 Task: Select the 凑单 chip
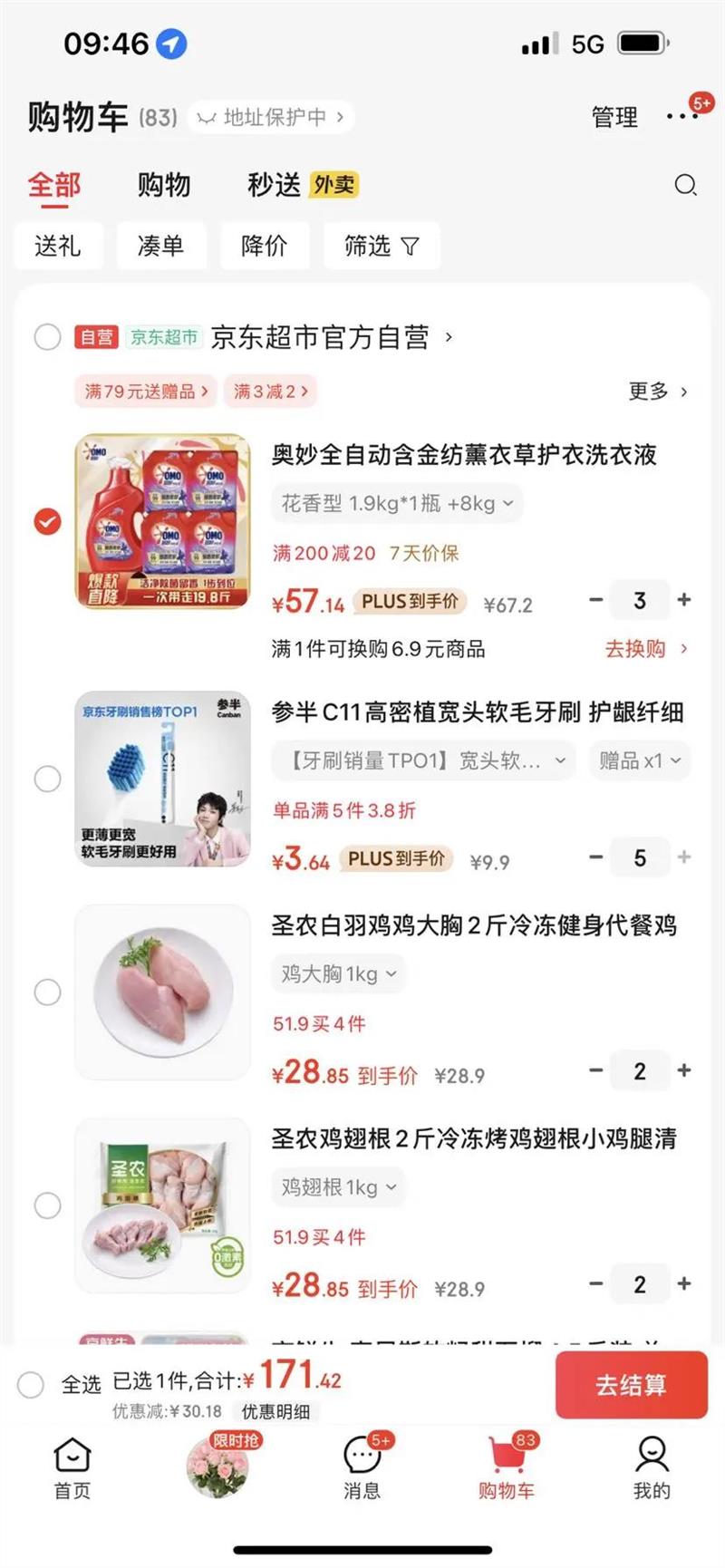pos(161,246)
